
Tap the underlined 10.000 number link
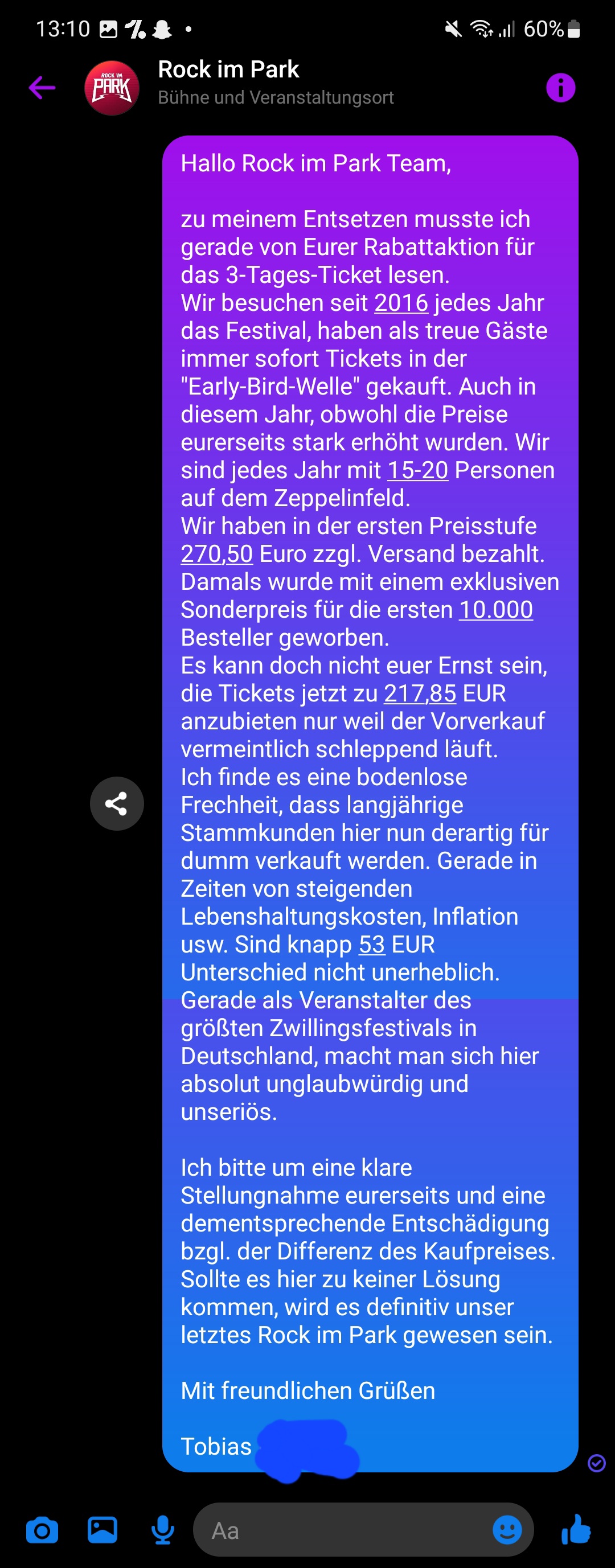(495, 609)
